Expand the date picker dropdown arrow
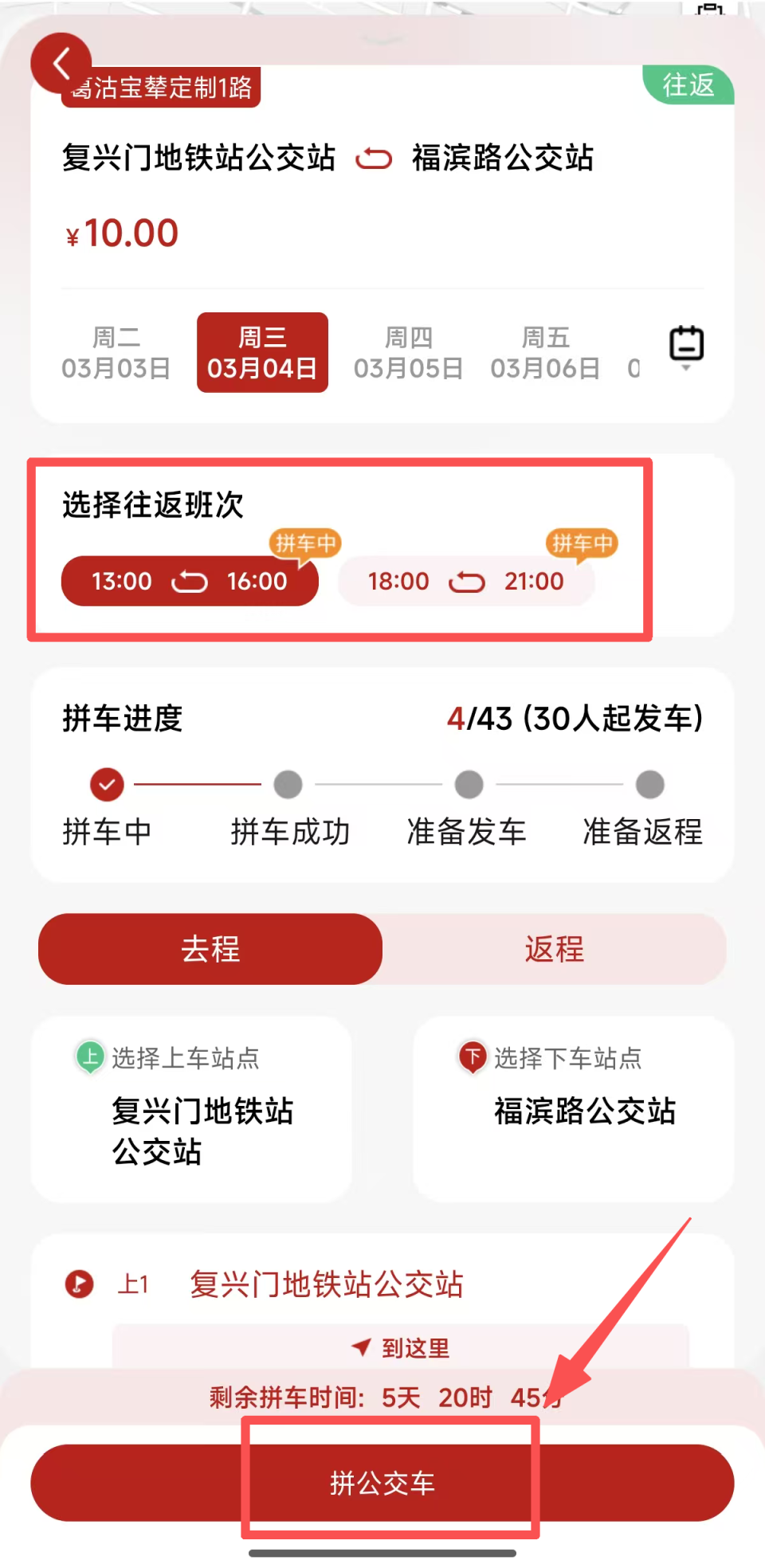Image resolution: width=765 pixels, height=1568 pixels. [x=684, y=369]
